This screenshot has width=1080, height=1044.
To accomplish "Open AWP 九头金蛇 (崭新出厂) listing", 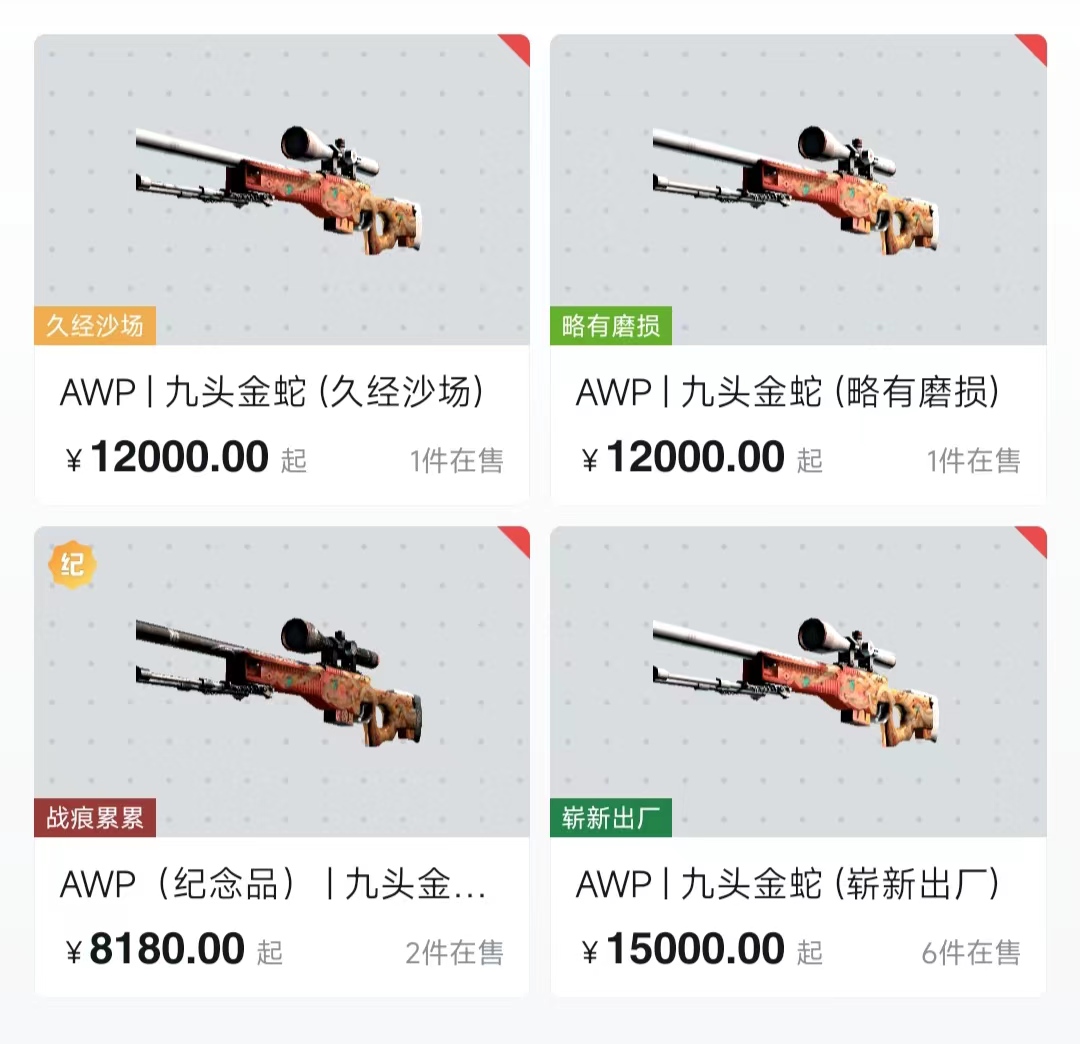I will pyautogui.click(x=797, y=762).
